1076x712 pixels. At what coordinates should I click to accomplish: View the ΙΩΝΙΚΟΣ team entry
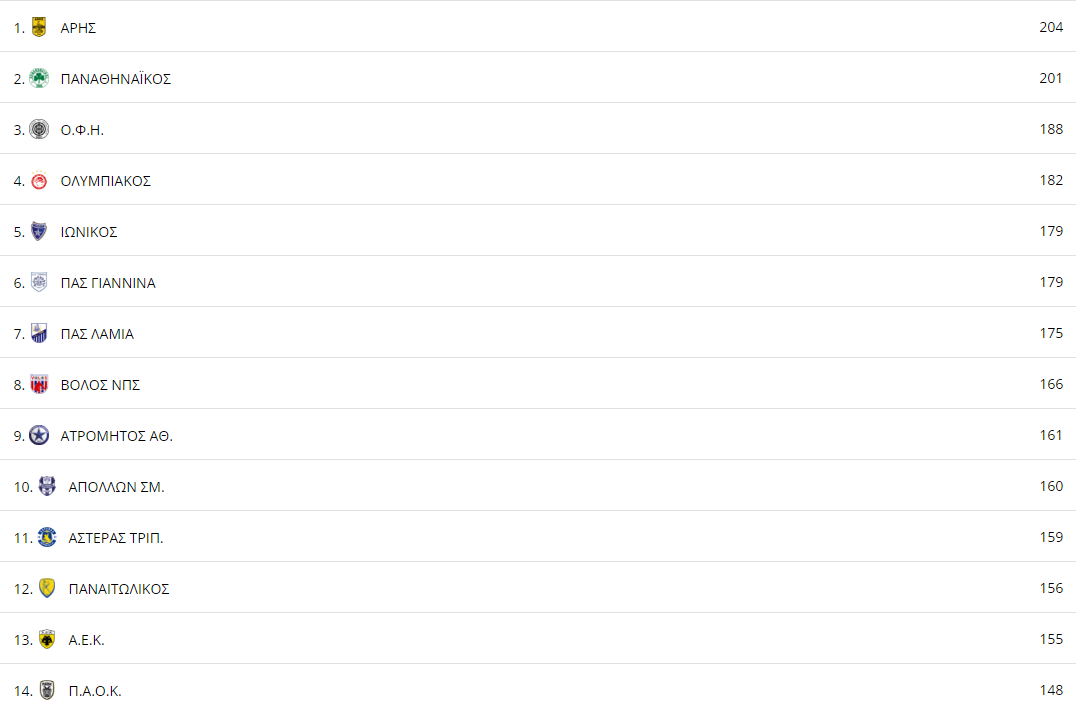click(x=89, y=232)
